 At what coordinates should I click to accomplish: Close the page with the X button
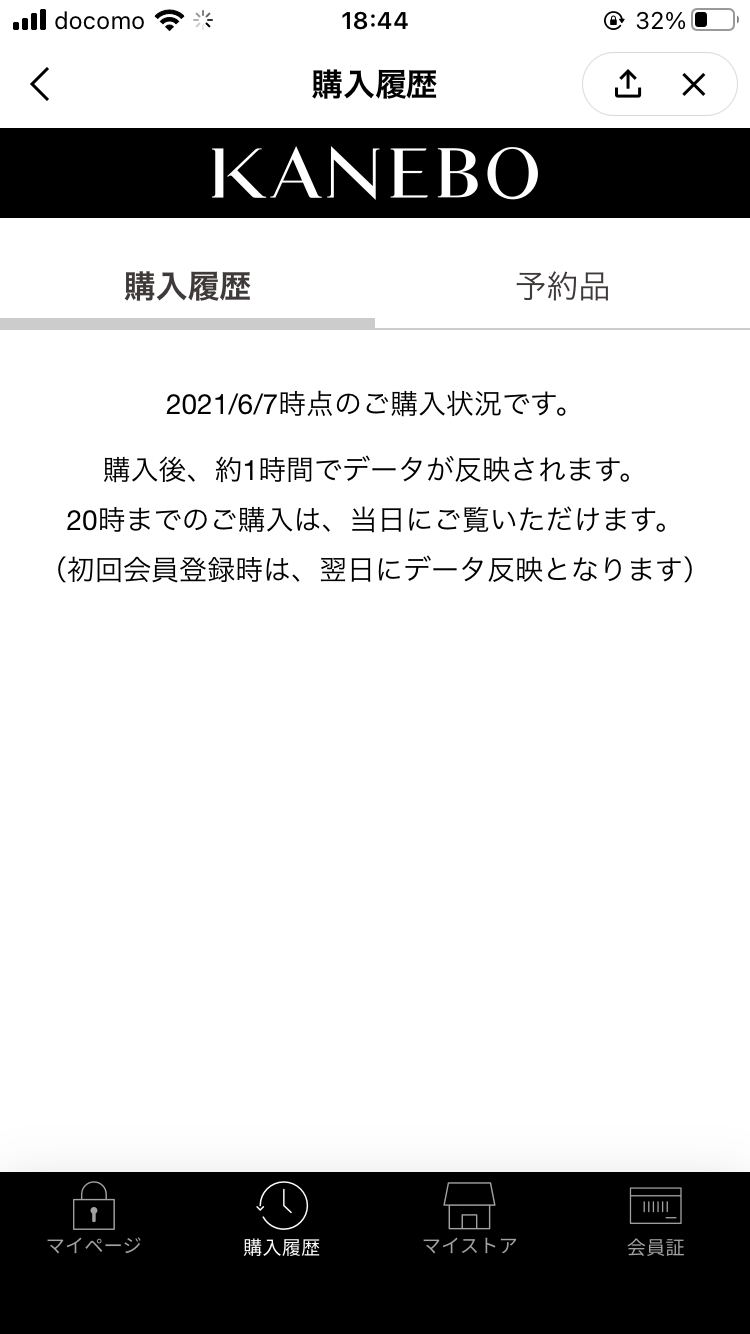coord(694,85)
